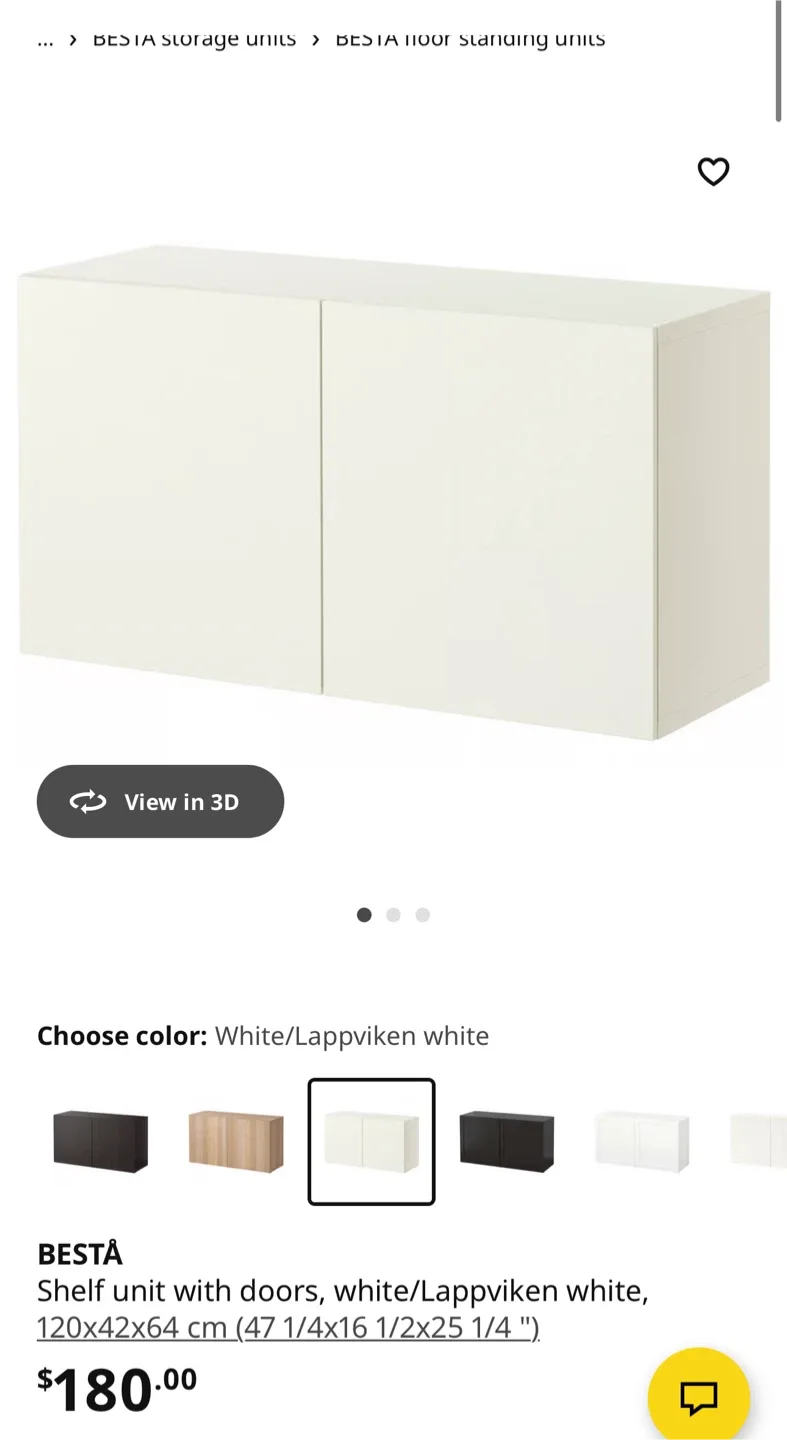
Task: Choose the white stained oak effect color
Action: pos(236,1141)
